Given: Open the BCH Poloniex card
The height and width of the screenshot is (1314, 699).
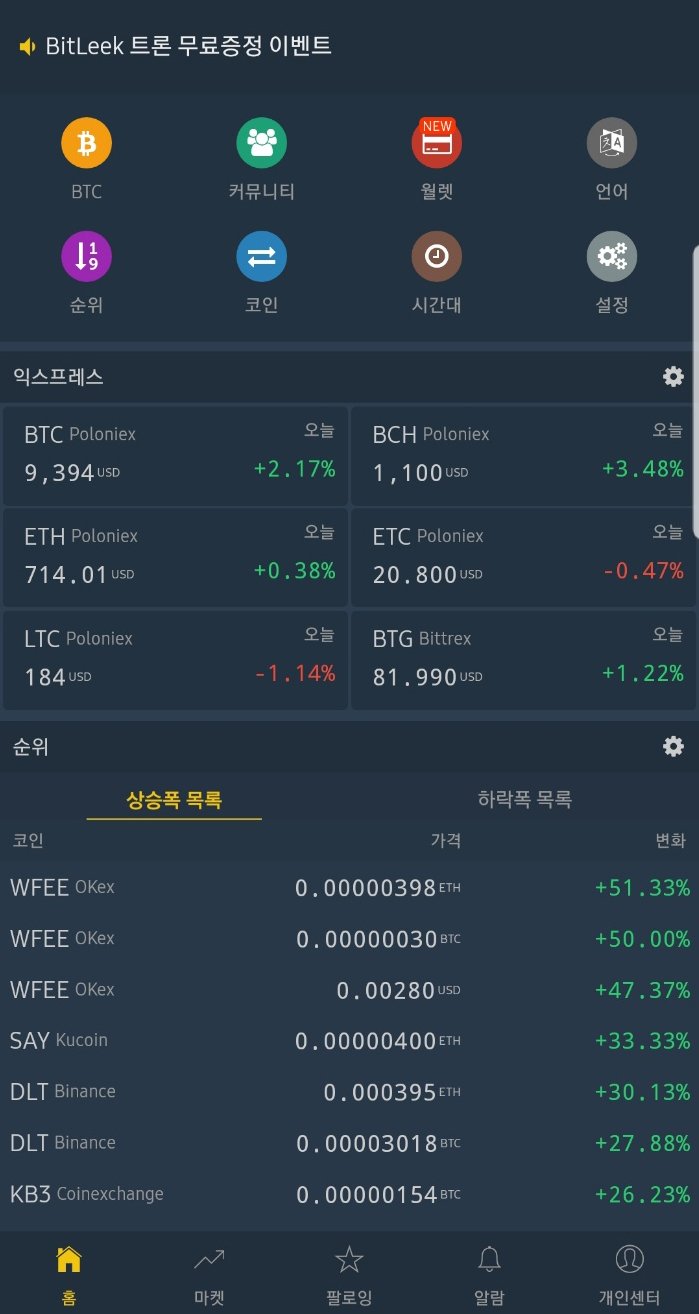Looking at the screenshot, I should coord(523,455).
